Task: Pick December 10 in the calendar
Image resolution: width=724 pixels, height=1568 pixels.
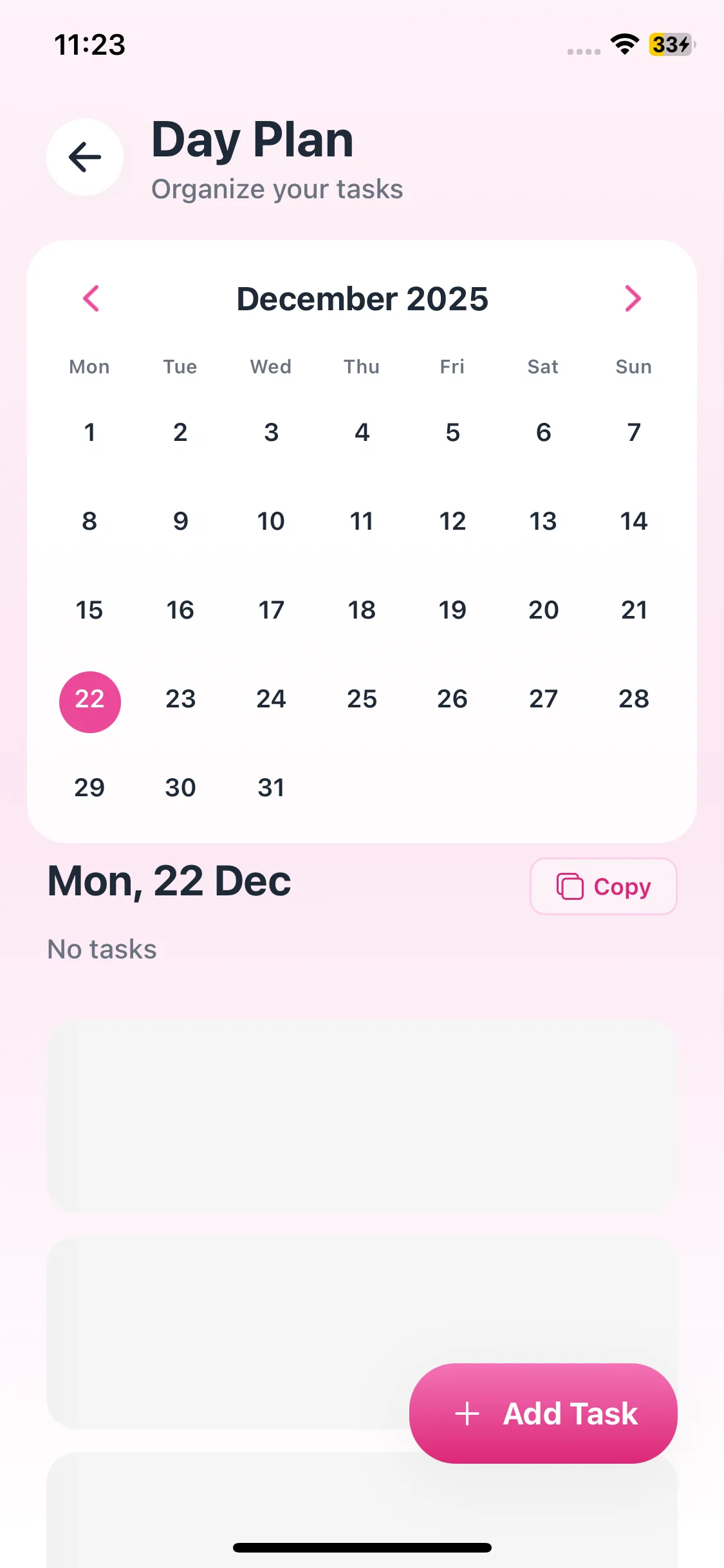Action: (x=271, y=521)
